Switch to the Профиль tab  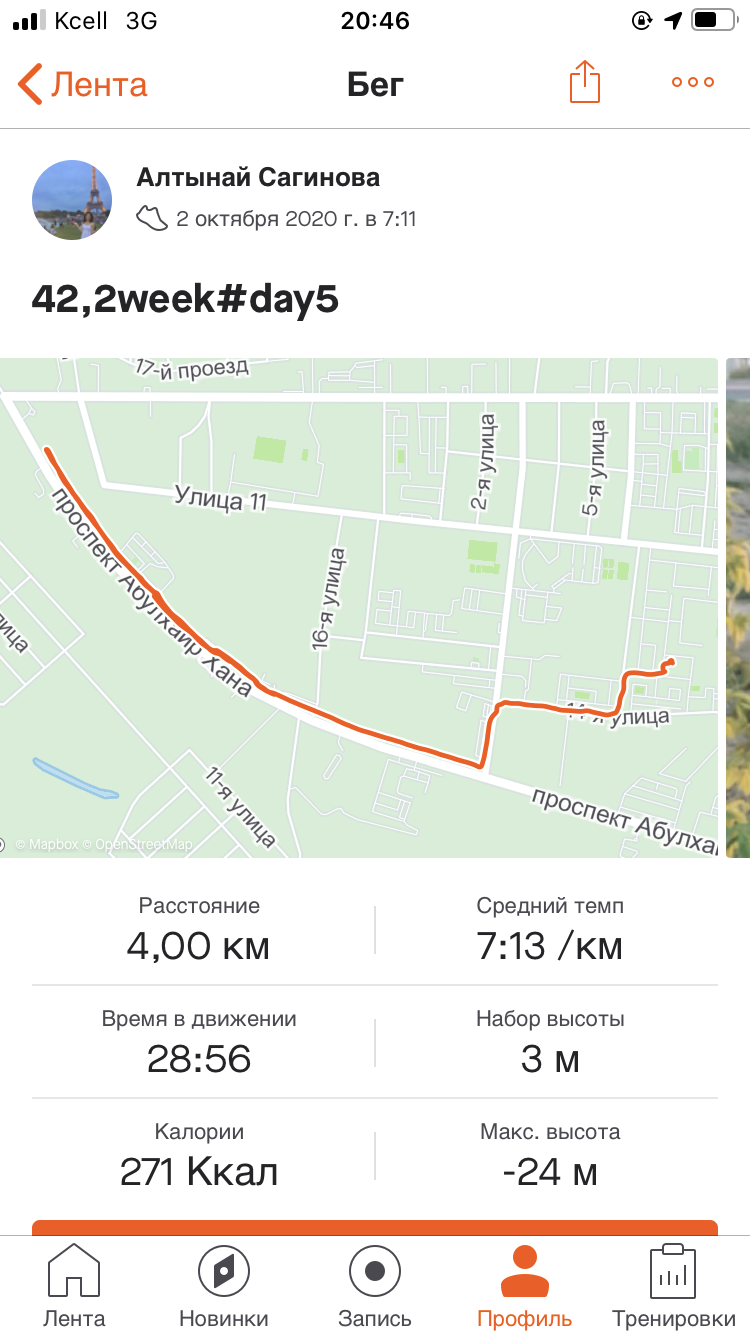click(525, 1286)
